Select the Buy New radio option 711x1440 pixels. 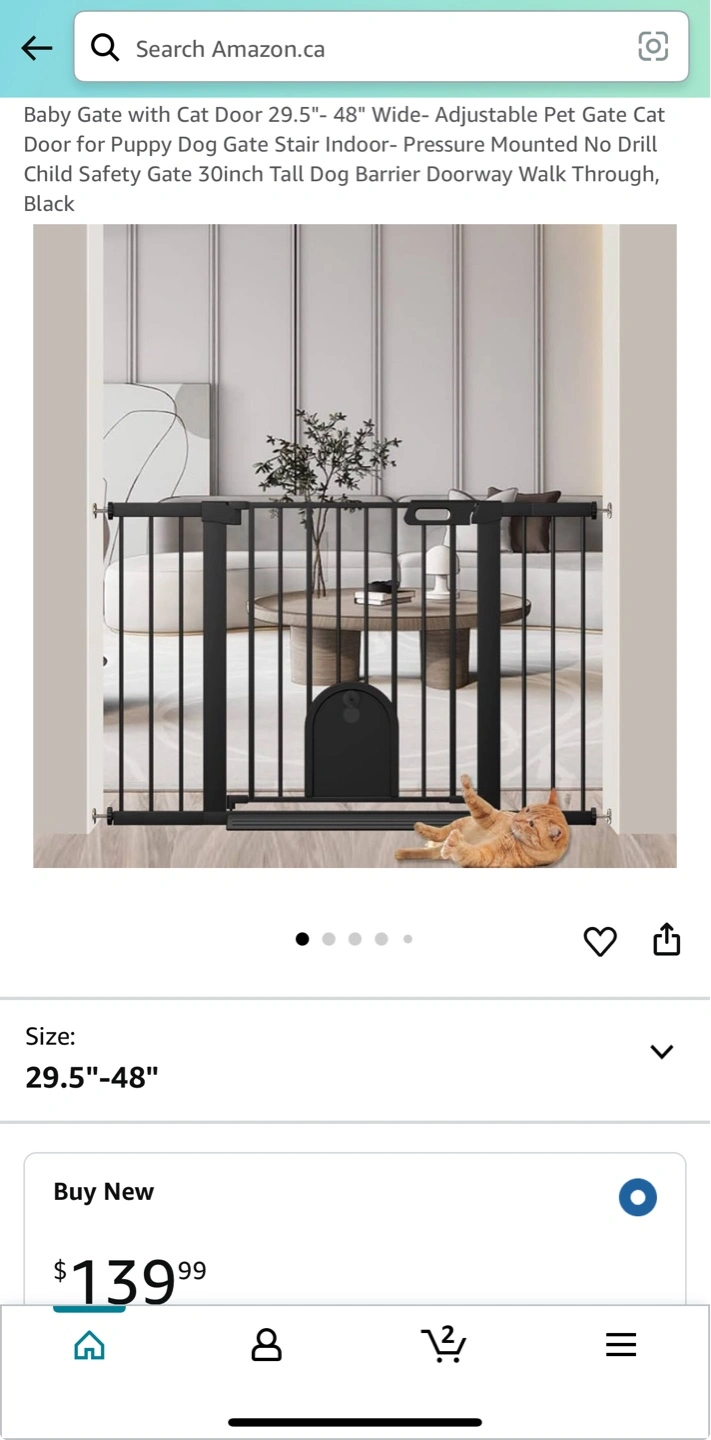click(637, 1197)
